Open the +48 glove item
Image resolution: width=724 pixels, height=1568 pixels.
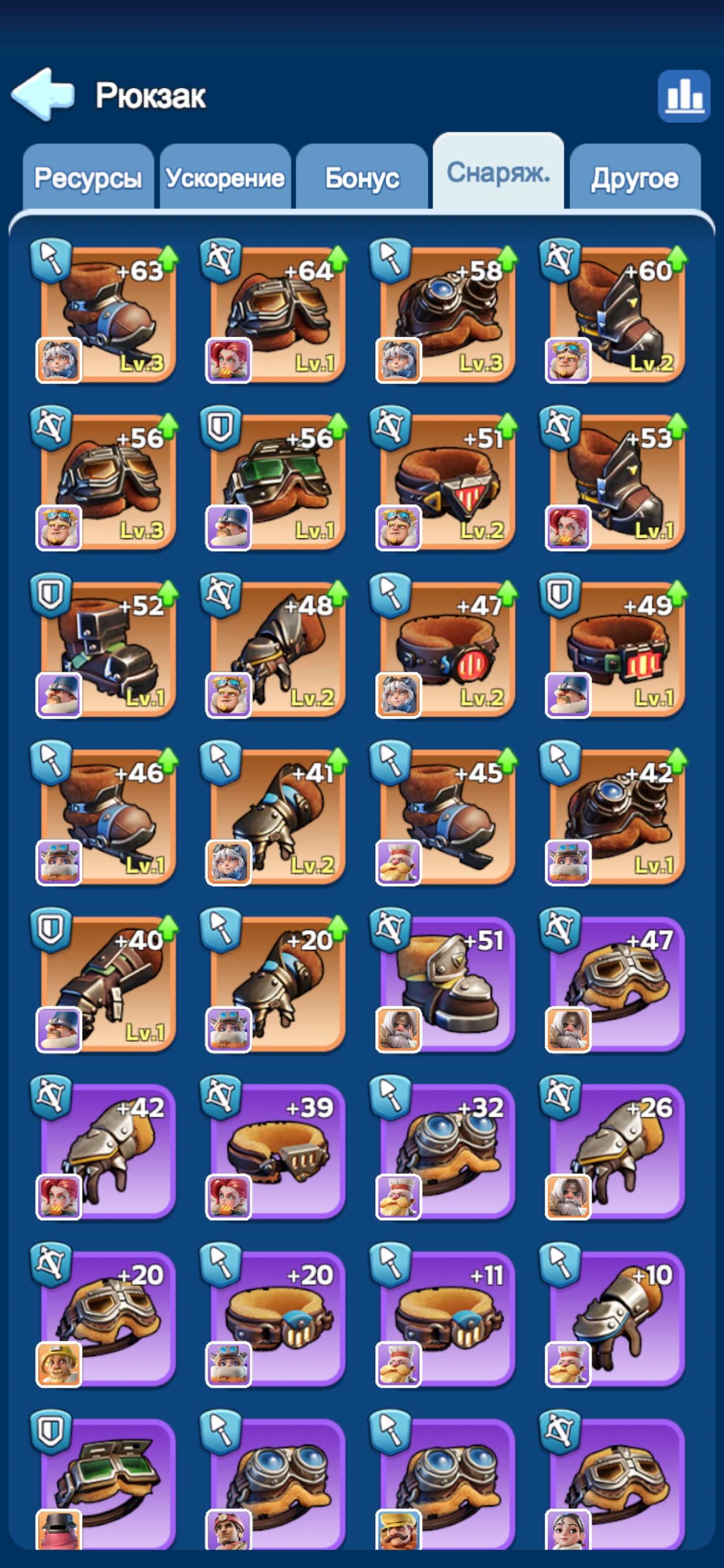(277, 649)
